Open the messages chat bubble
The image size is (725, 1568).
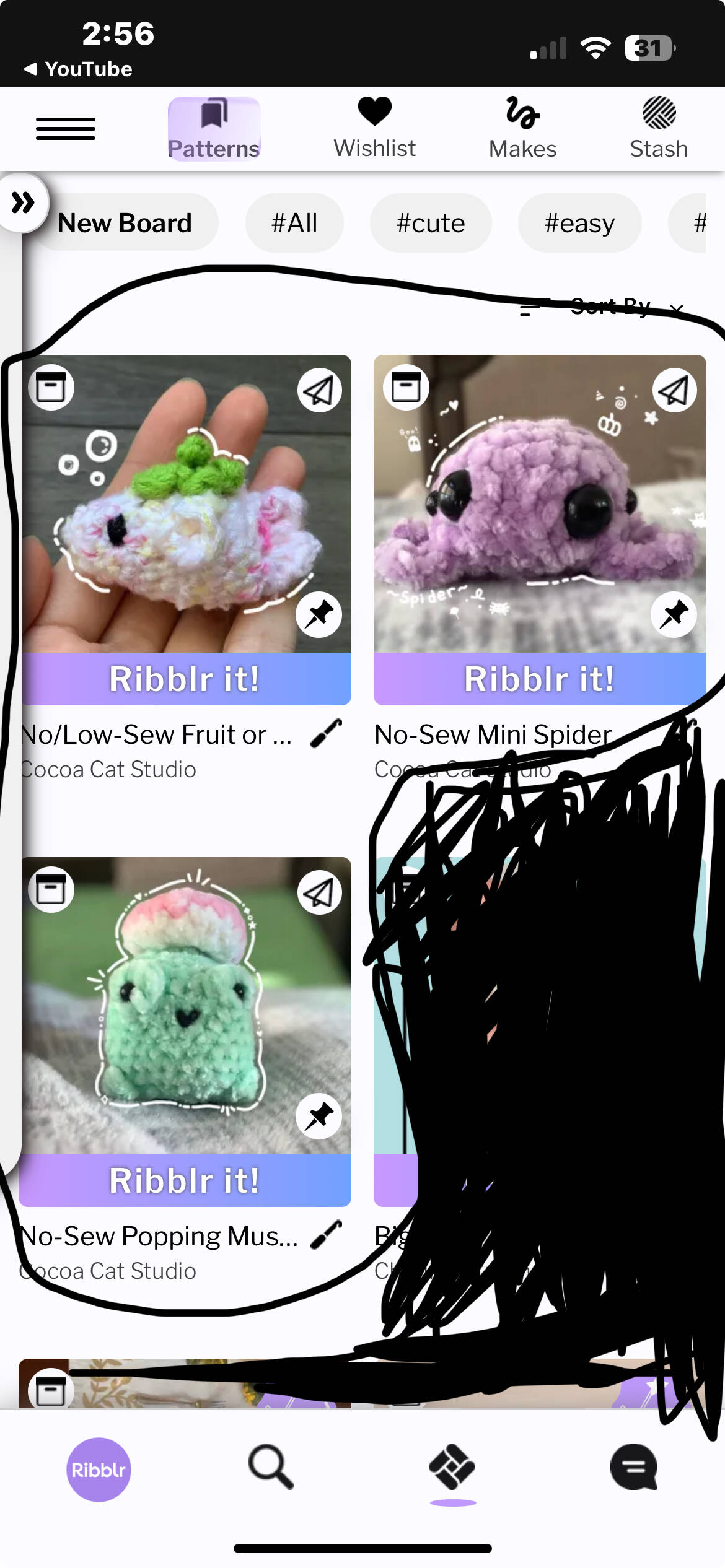[x=633, y=1466]
